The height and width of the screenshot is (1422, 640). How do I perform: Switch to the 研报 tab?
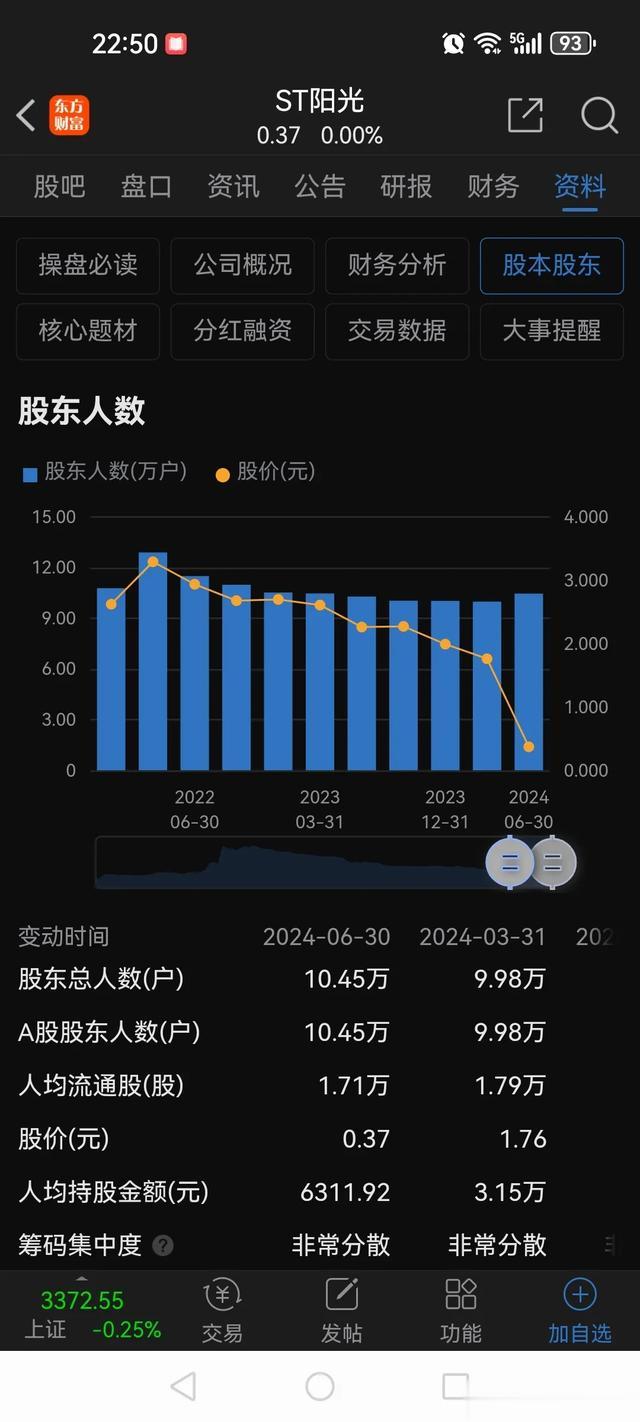[407, 186]
